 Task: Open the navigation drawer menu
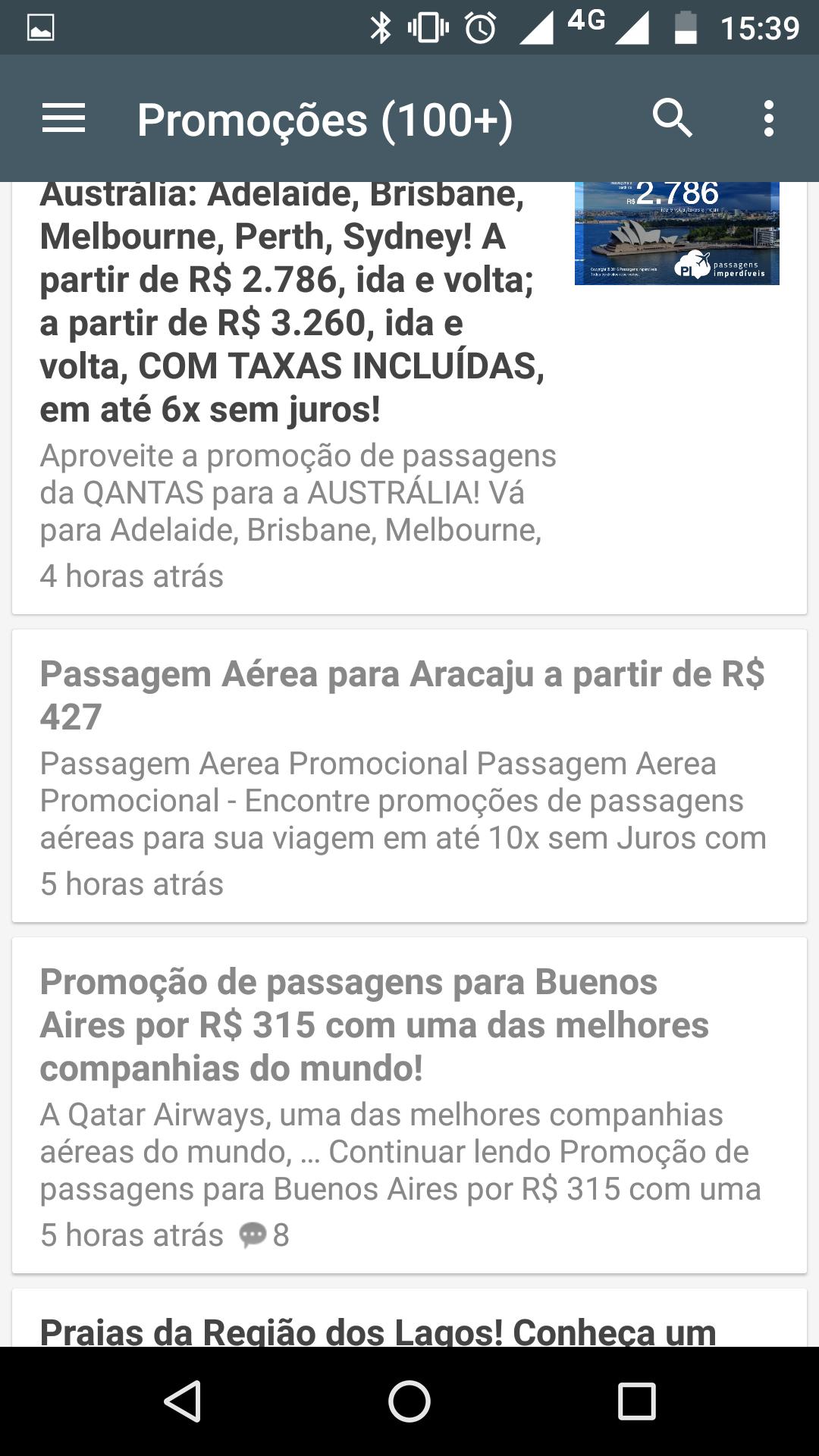point(64,118)
